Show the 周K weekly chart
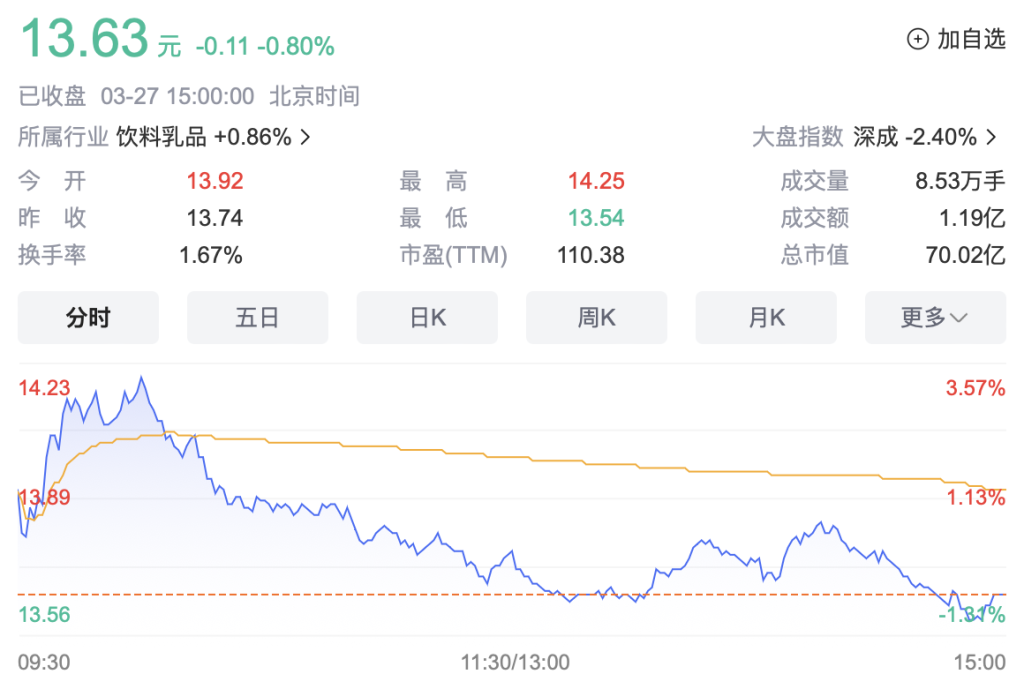Screen dimensions: 1024x674 tap(596, 318)
